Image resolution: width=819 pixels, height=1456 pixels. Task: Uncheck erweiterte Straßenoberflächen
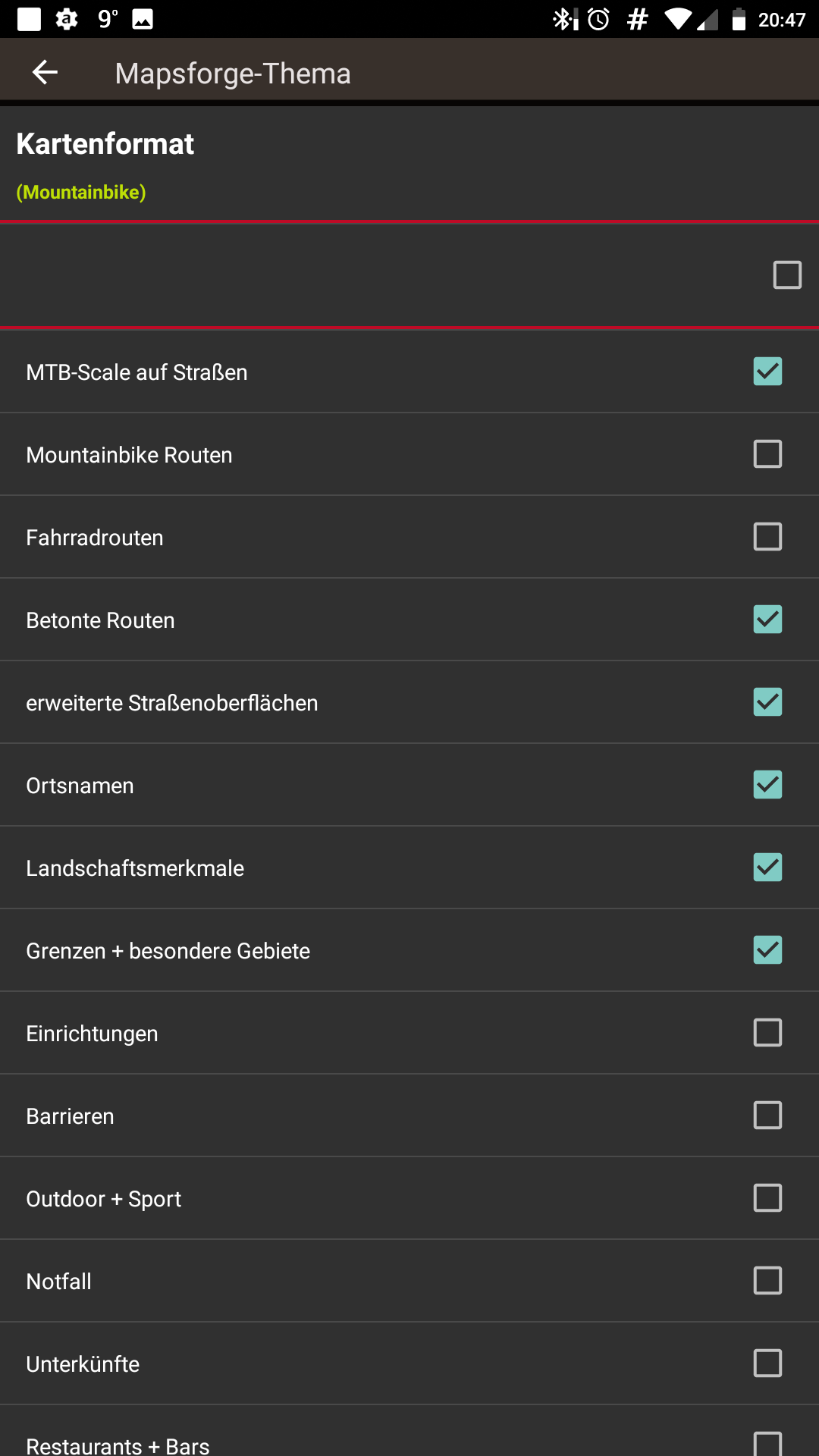pyautogui.click(x=767, y=702)
